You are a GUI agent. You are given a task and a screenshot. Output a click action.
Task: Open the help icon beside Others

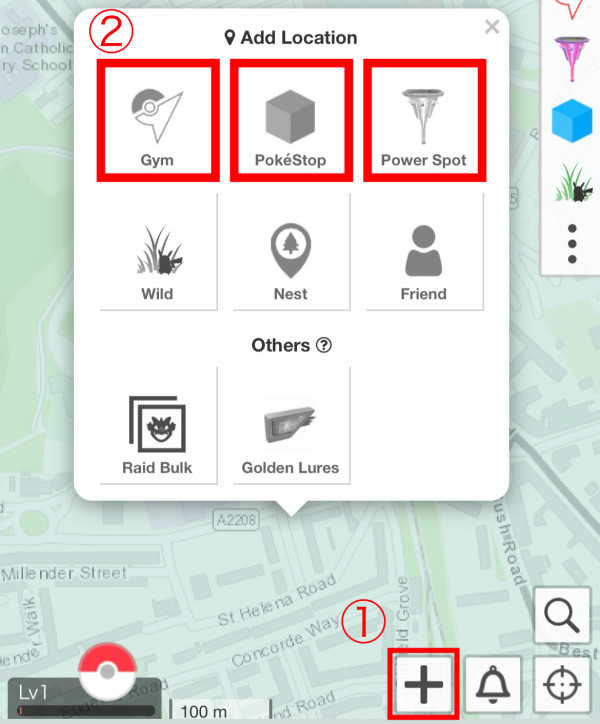click(324, 345)
